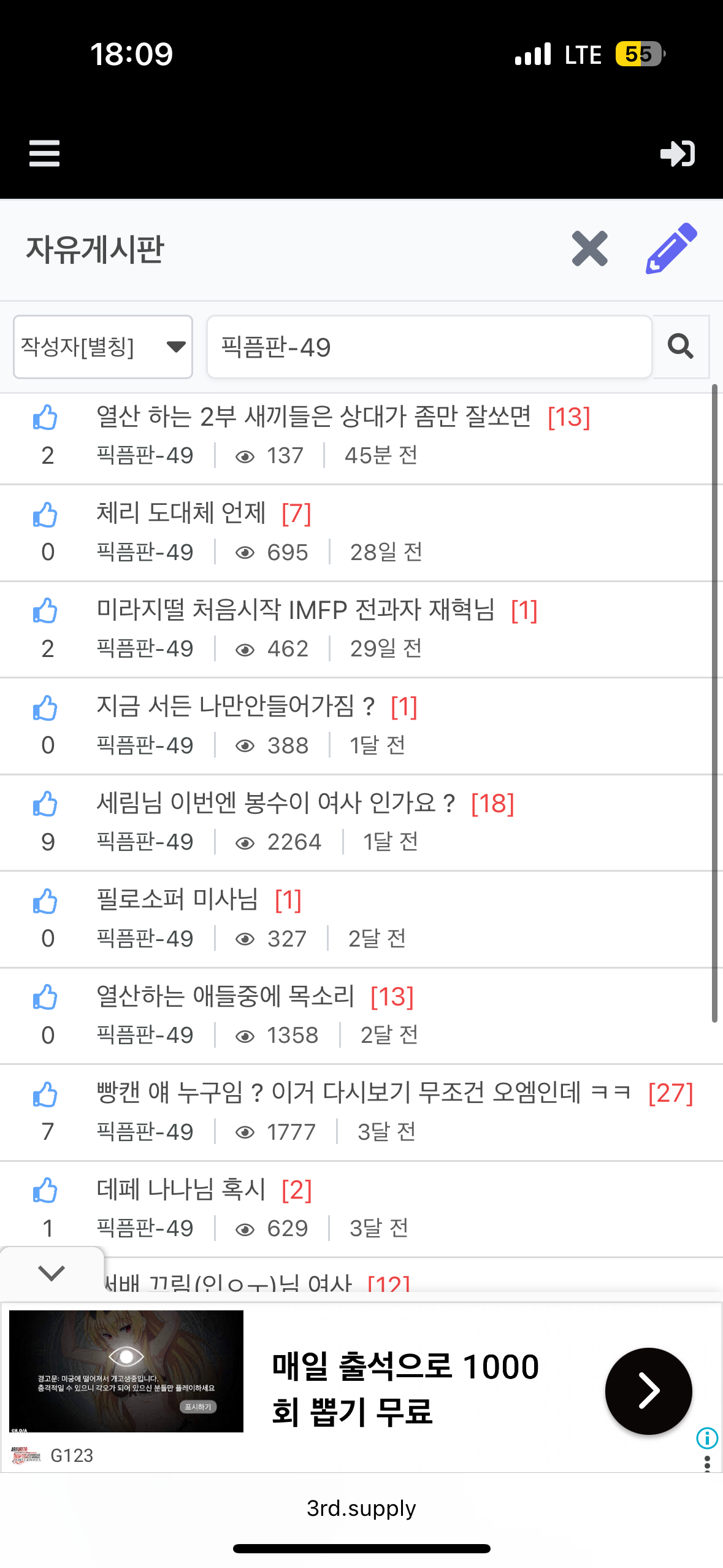Open the post 열산하는 애들중에 목소리
The width and height of the screenshot is (723, 1568).
226,997
